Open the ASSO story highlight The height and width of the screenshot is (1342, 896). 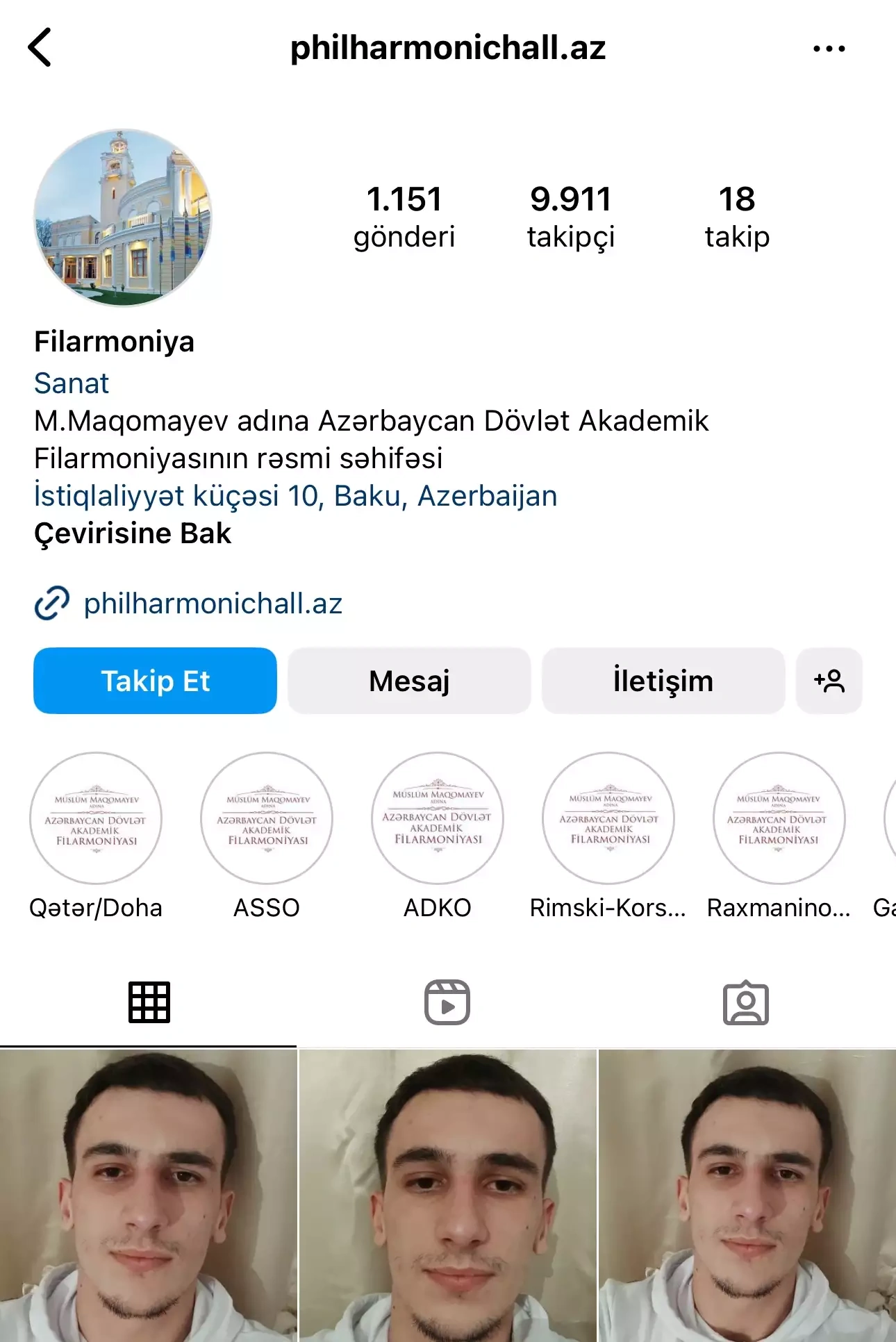(x=267, y=818)
